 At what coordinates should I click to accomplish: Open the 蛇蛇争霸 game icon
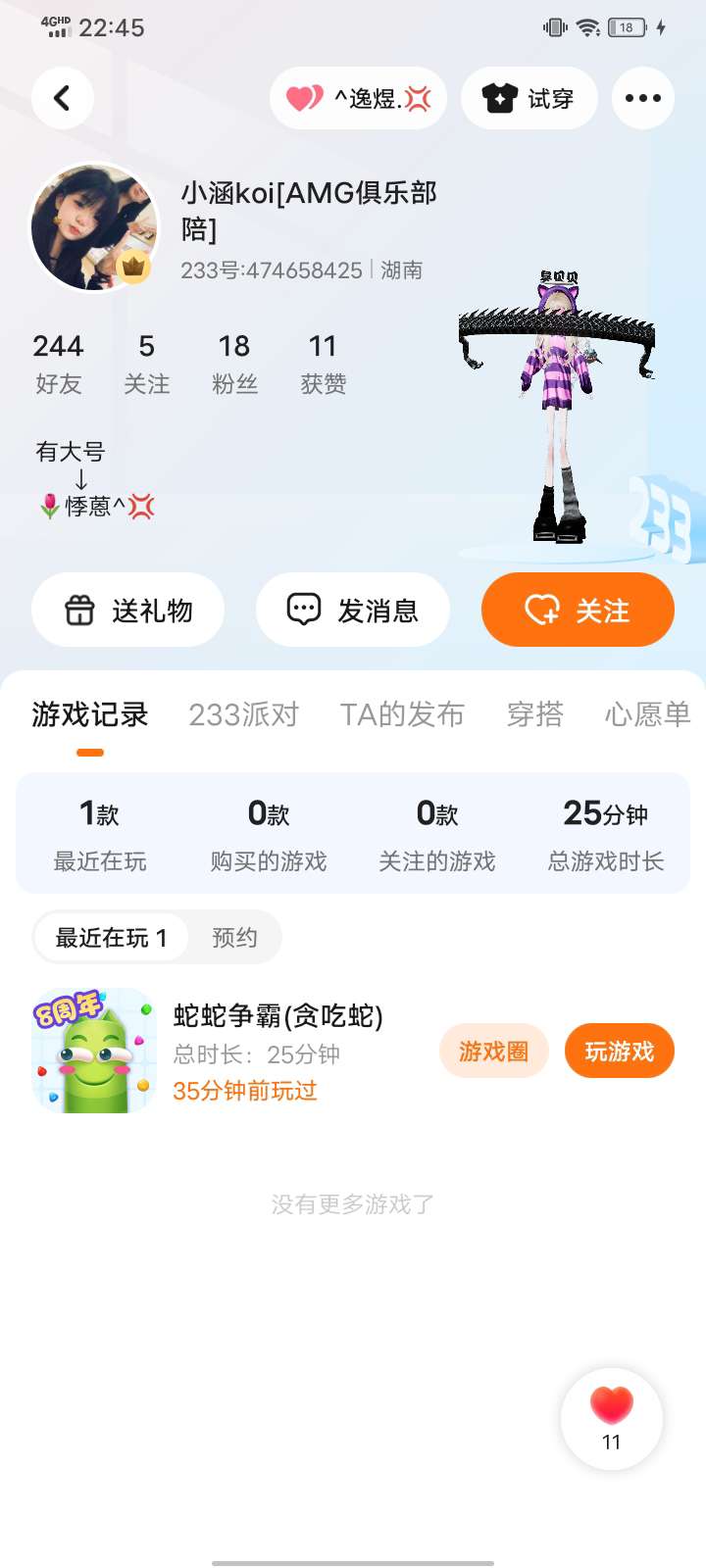coord(94,1051)
